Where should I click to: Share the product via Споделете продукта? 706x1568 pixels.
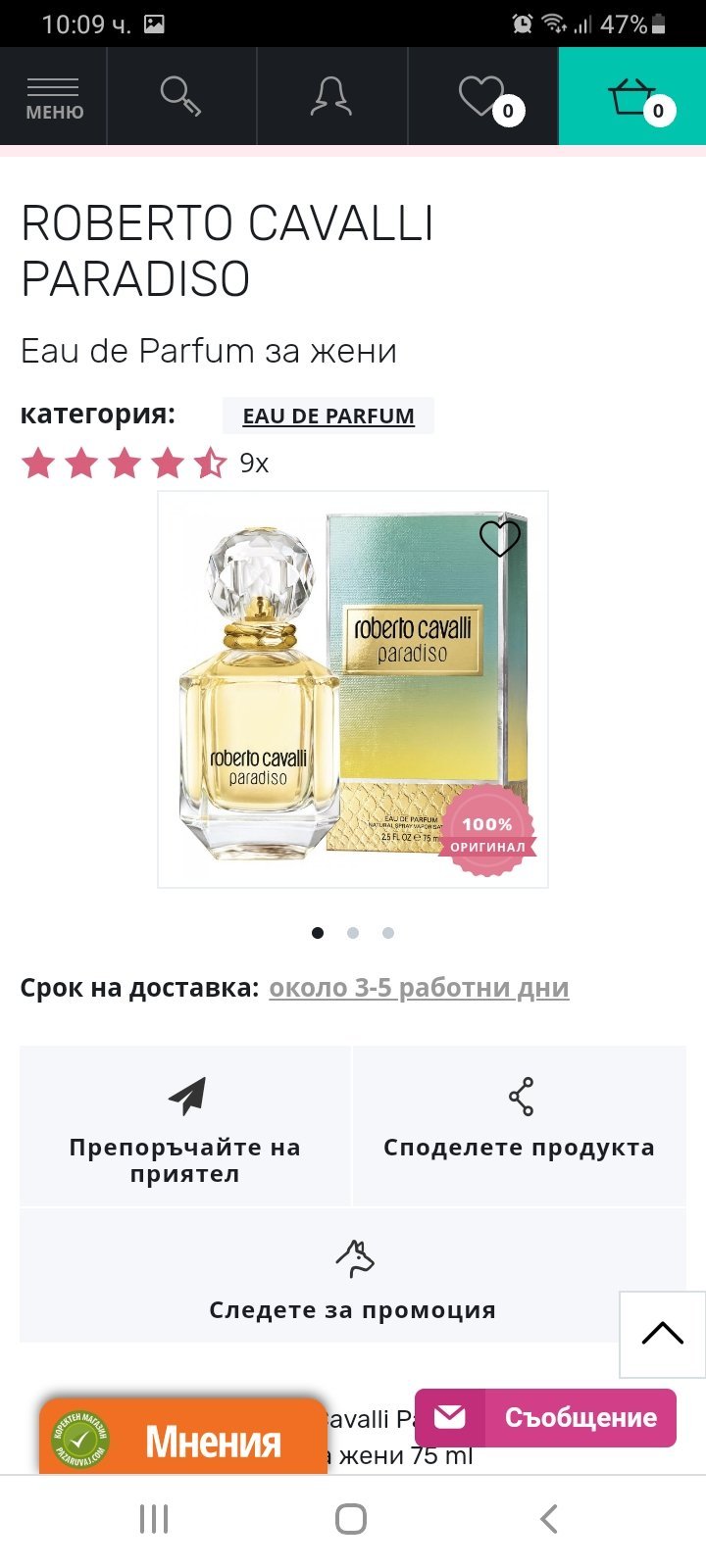[x=520, y=1126]
